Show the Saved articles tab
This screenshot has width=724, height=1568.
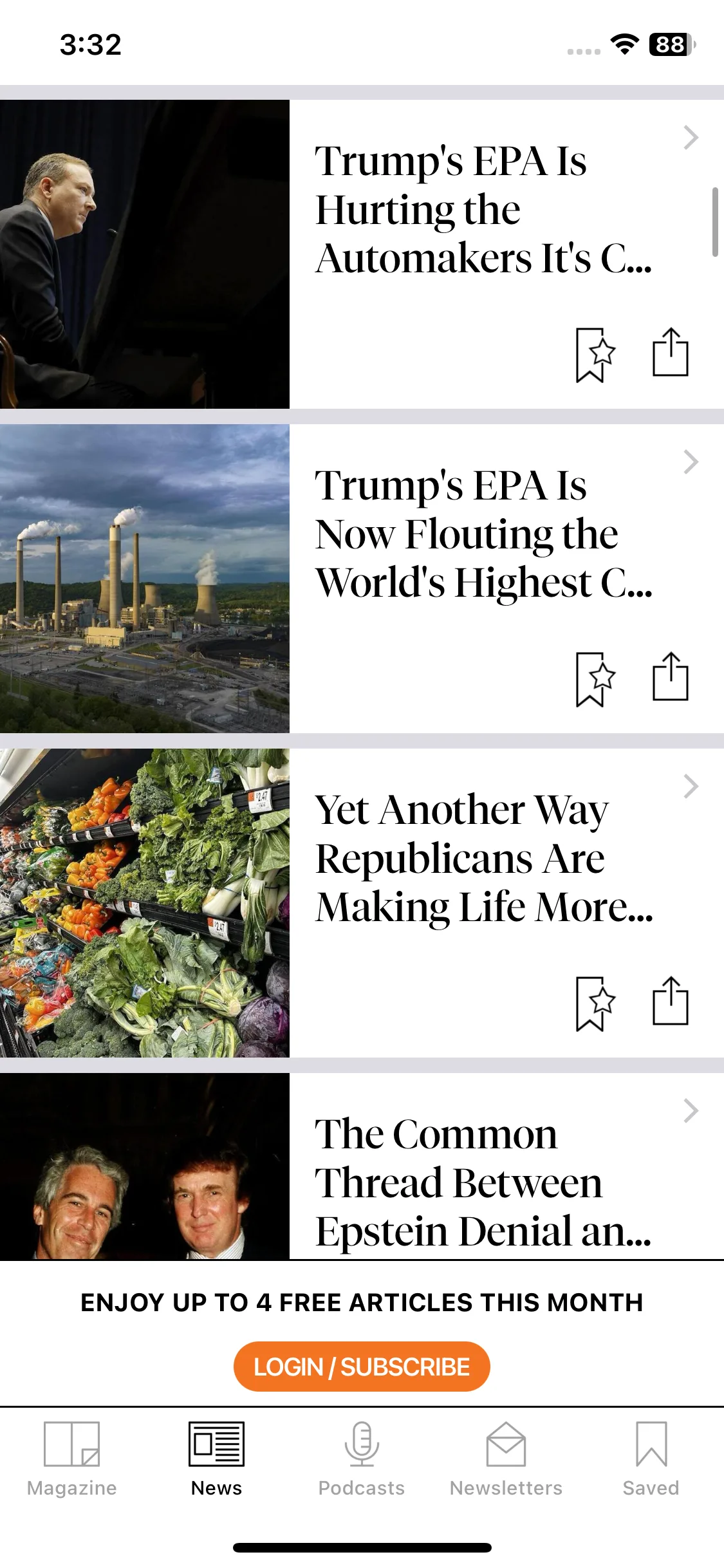click(x=651, y=1459)
